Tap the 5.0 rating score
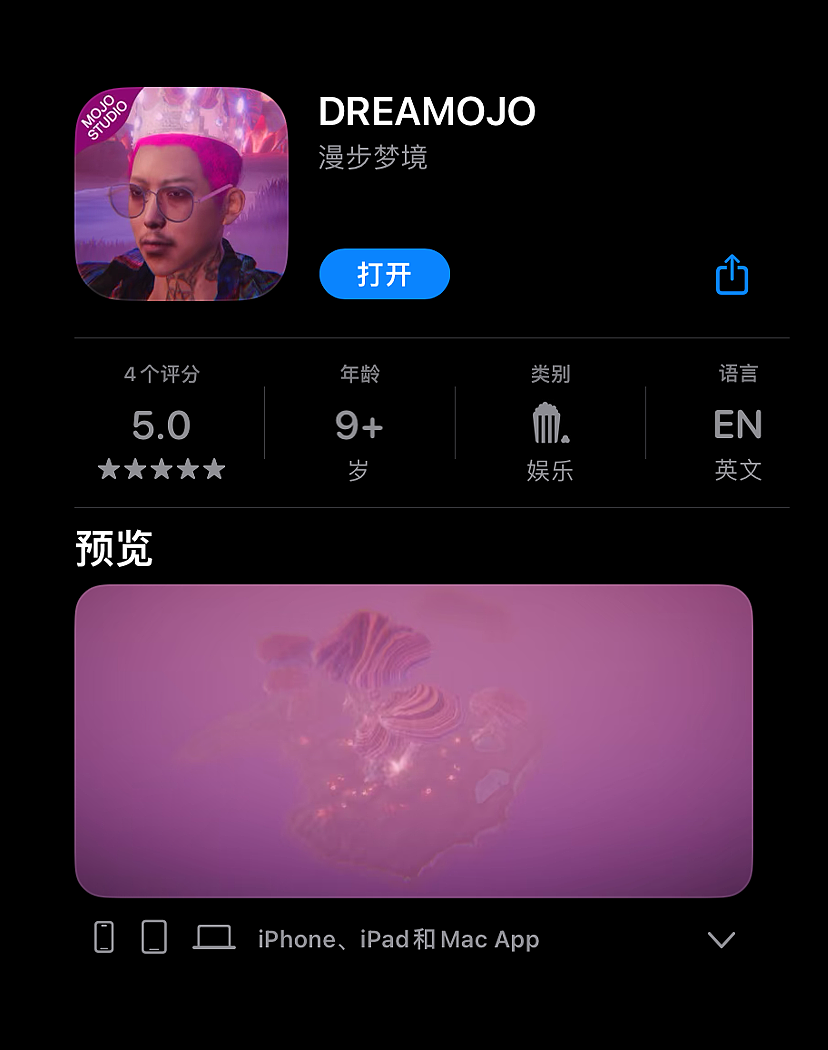The height and width of the screenshot is (1050, 828). coord(161,424)
